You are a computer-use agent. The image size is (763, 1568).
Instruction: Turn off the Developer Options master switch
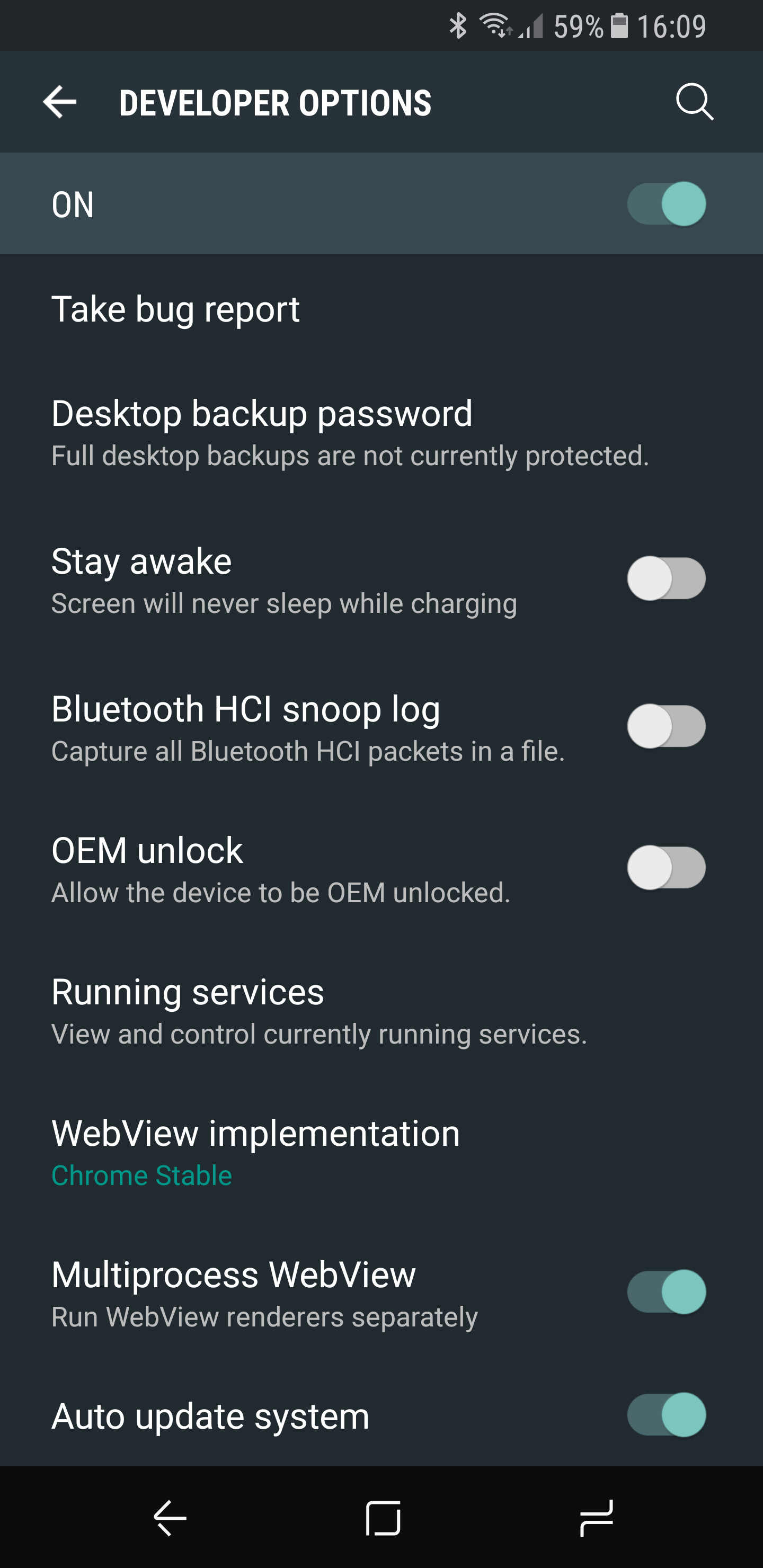coord(666,204)
